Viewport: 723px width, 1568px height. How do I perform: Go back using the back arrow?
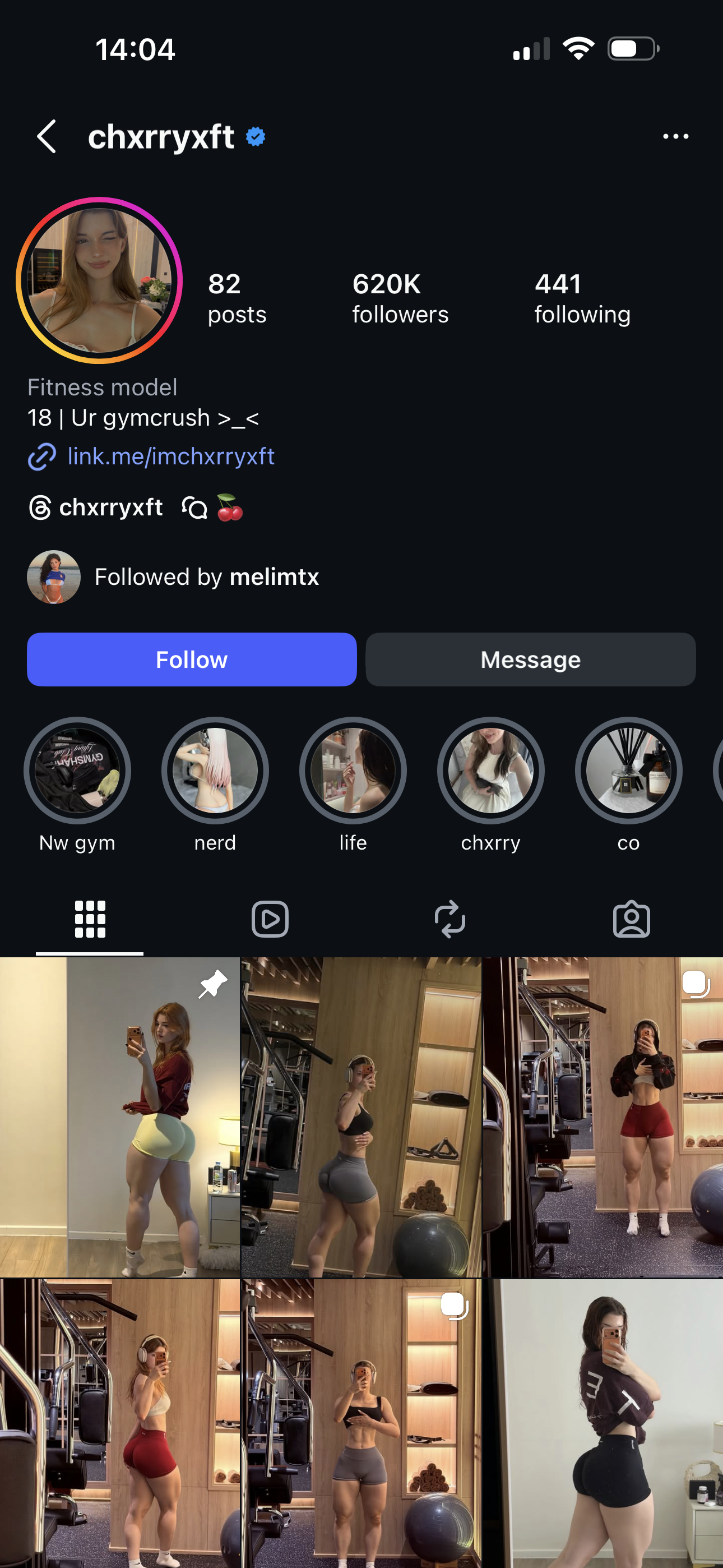coord(47,136)
